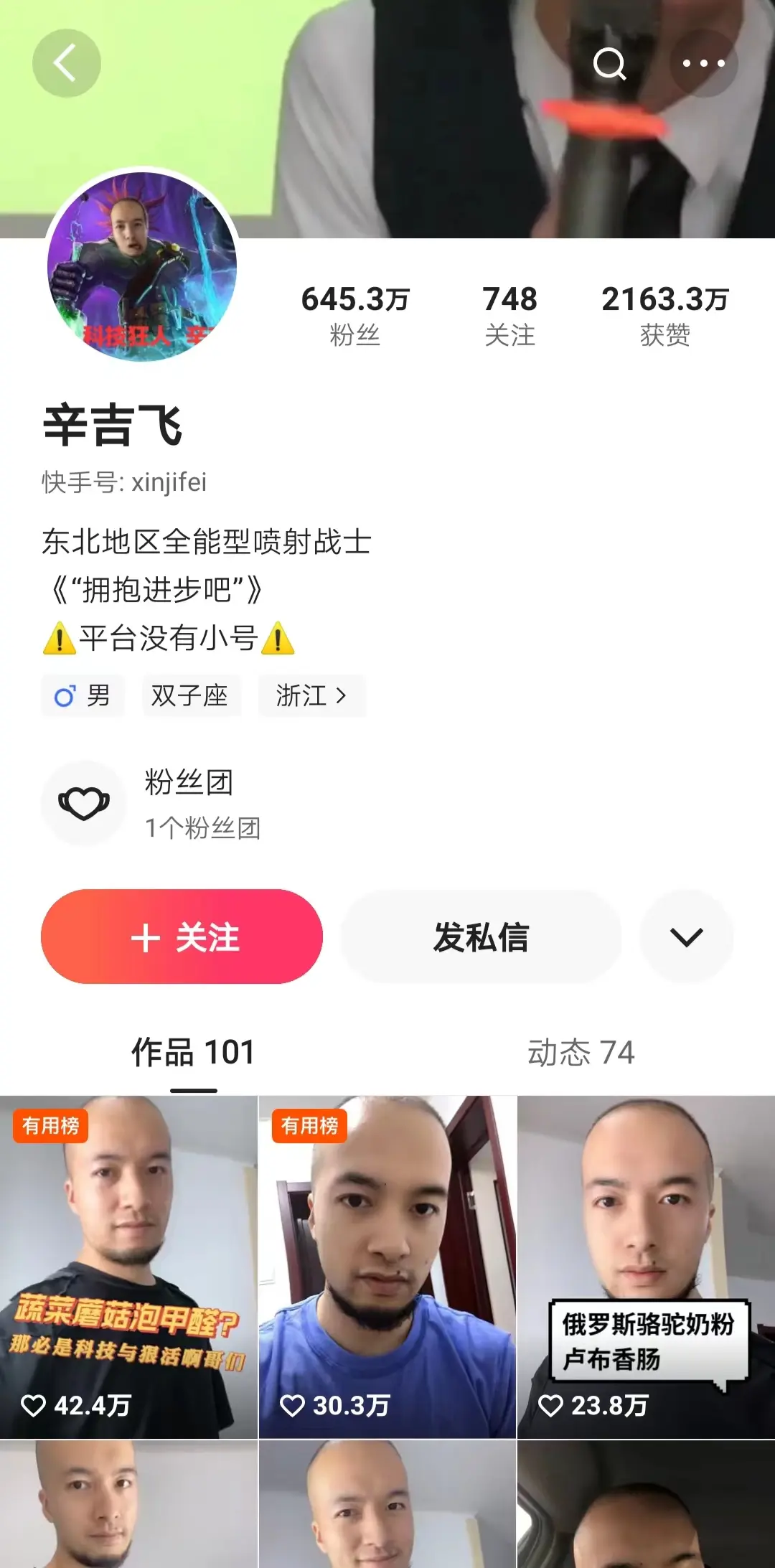Open the three-dot overflow menu
Image resolution: width=775 pixels, height=1568 pixels.
point(703,64)
